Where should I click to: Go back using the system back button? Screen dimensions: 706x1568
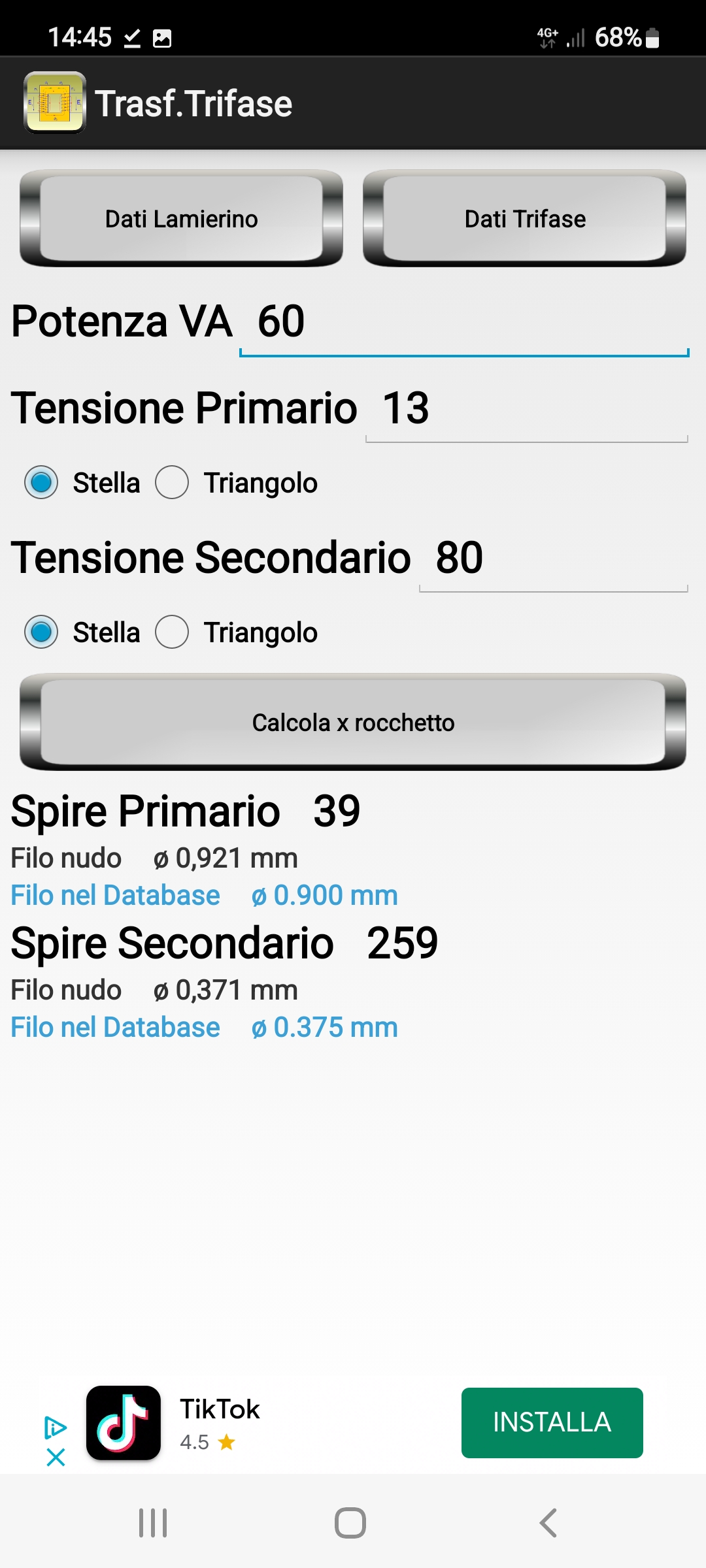(x=548, y=1523)
